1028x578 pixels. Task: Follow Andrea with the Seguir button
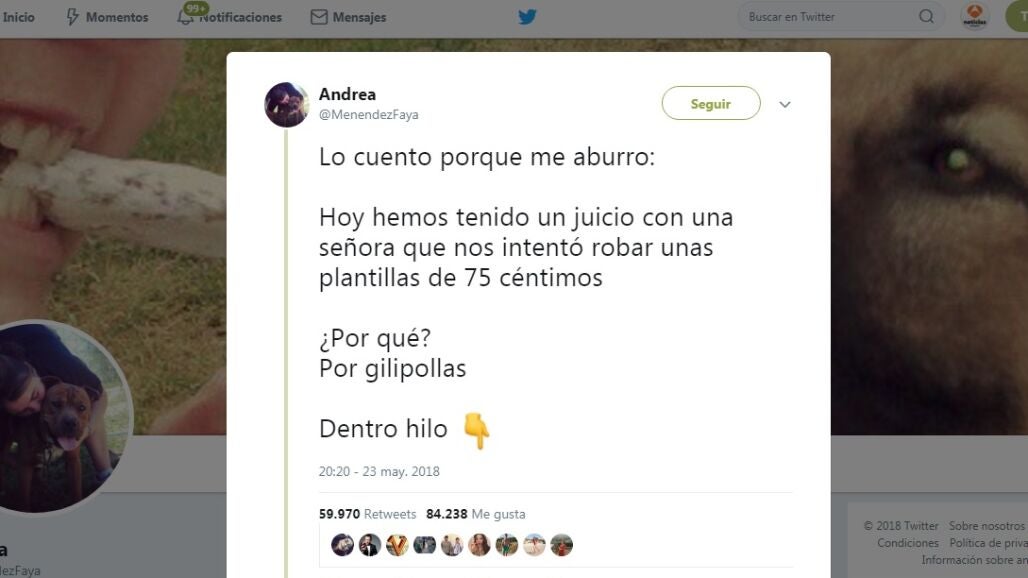(710, 104)
